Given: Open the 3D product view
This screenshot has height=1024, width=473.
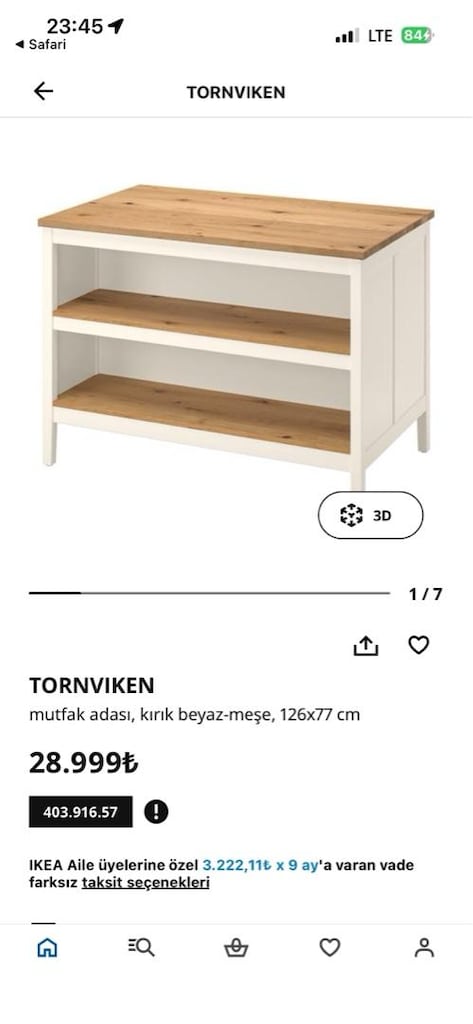Looking at the screenshot, I should (370, 515).
